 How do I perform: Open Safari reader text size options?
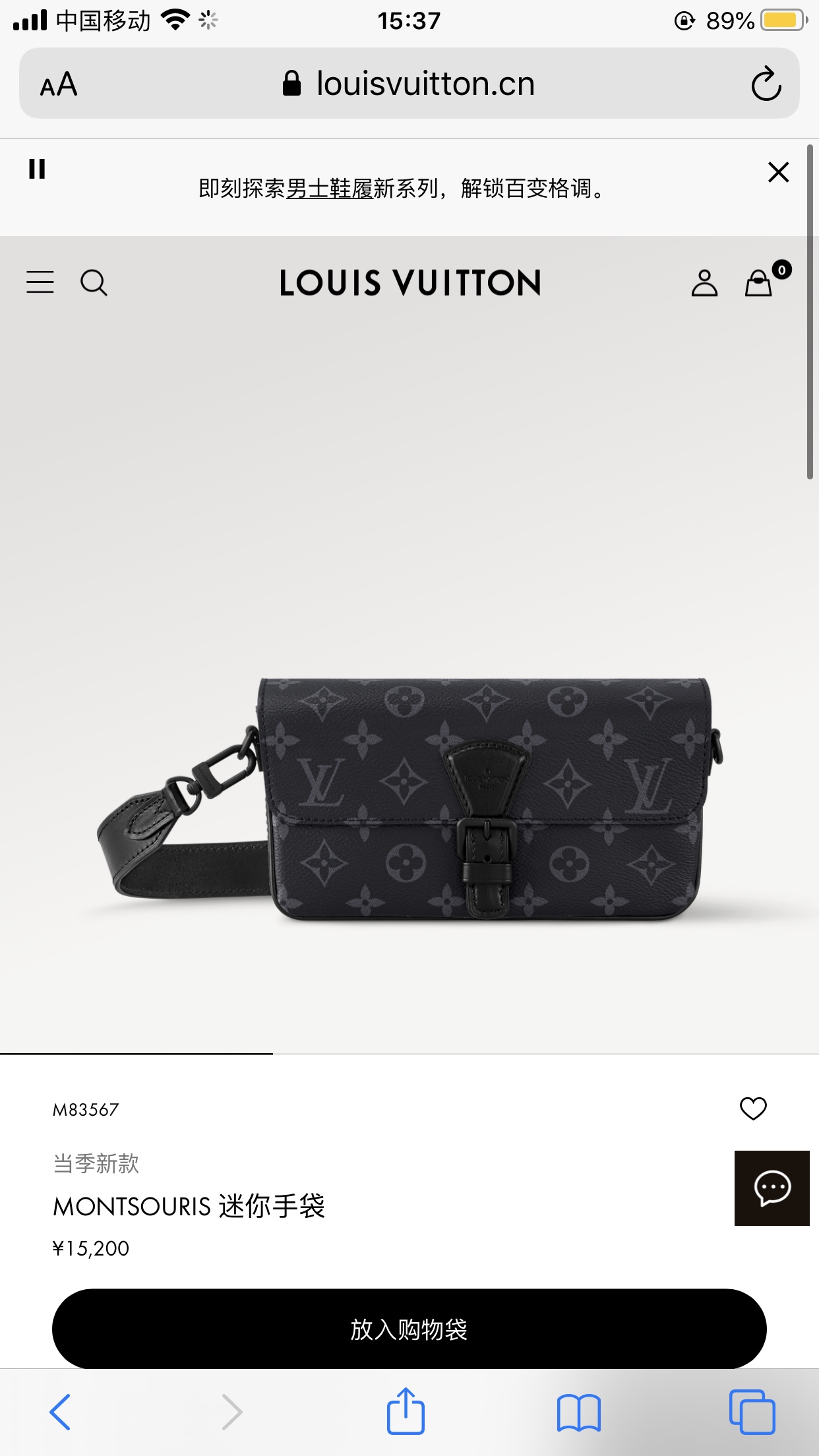coord(59,84)
